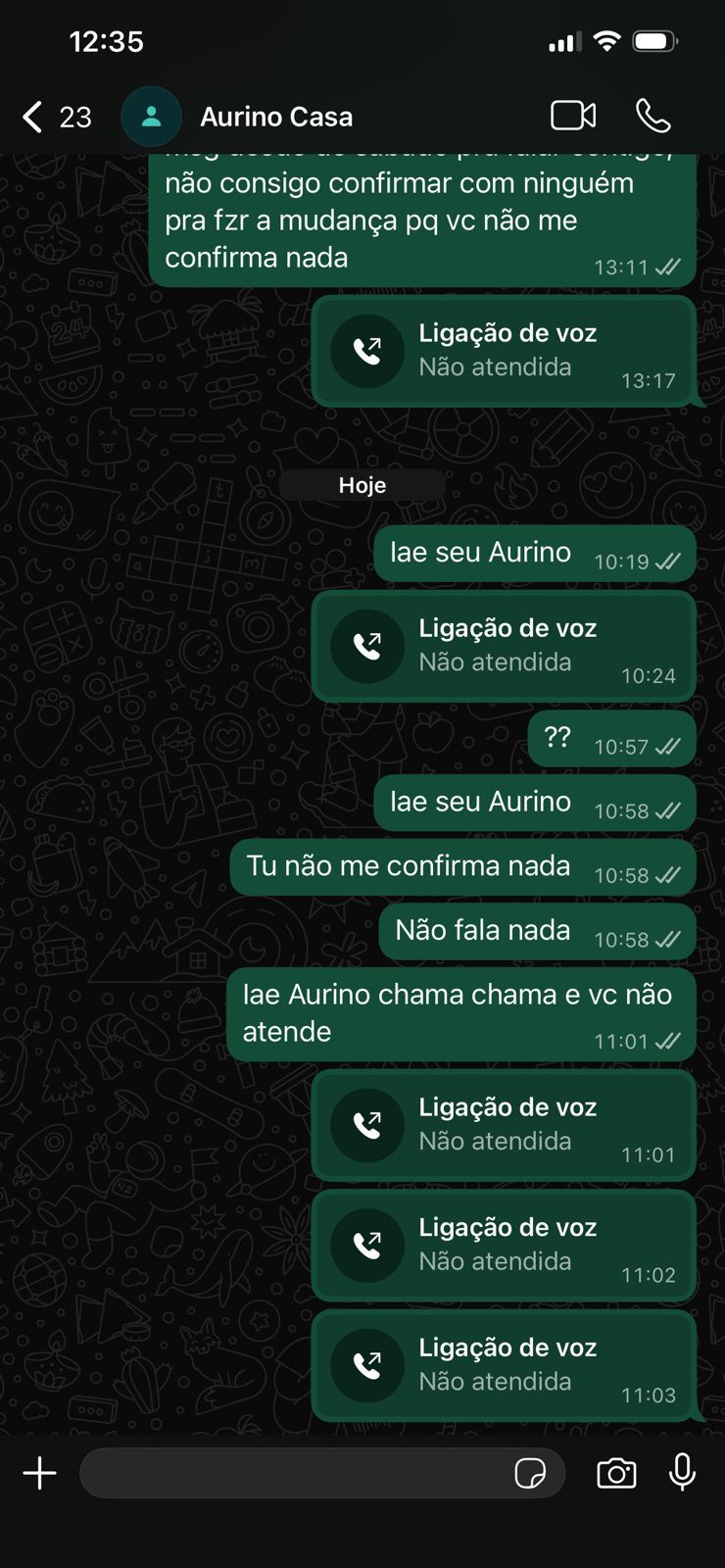Viewport: 725px width, 1568px height.
Task: Tap the 11:02 unanswered voice call entry
Action: (504, 1245)
